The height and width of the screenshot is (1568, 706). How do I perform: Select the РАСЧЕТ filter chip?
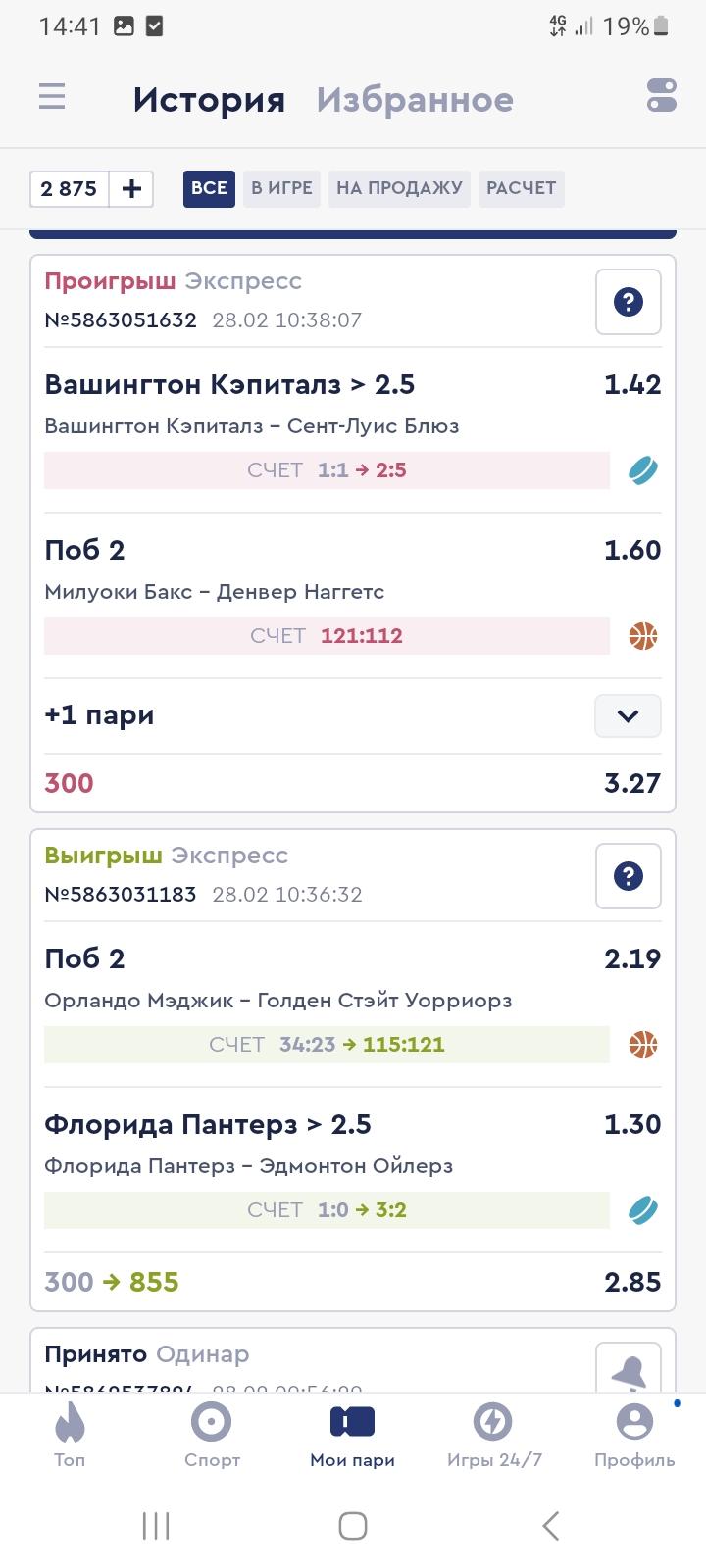click(522, 188)
